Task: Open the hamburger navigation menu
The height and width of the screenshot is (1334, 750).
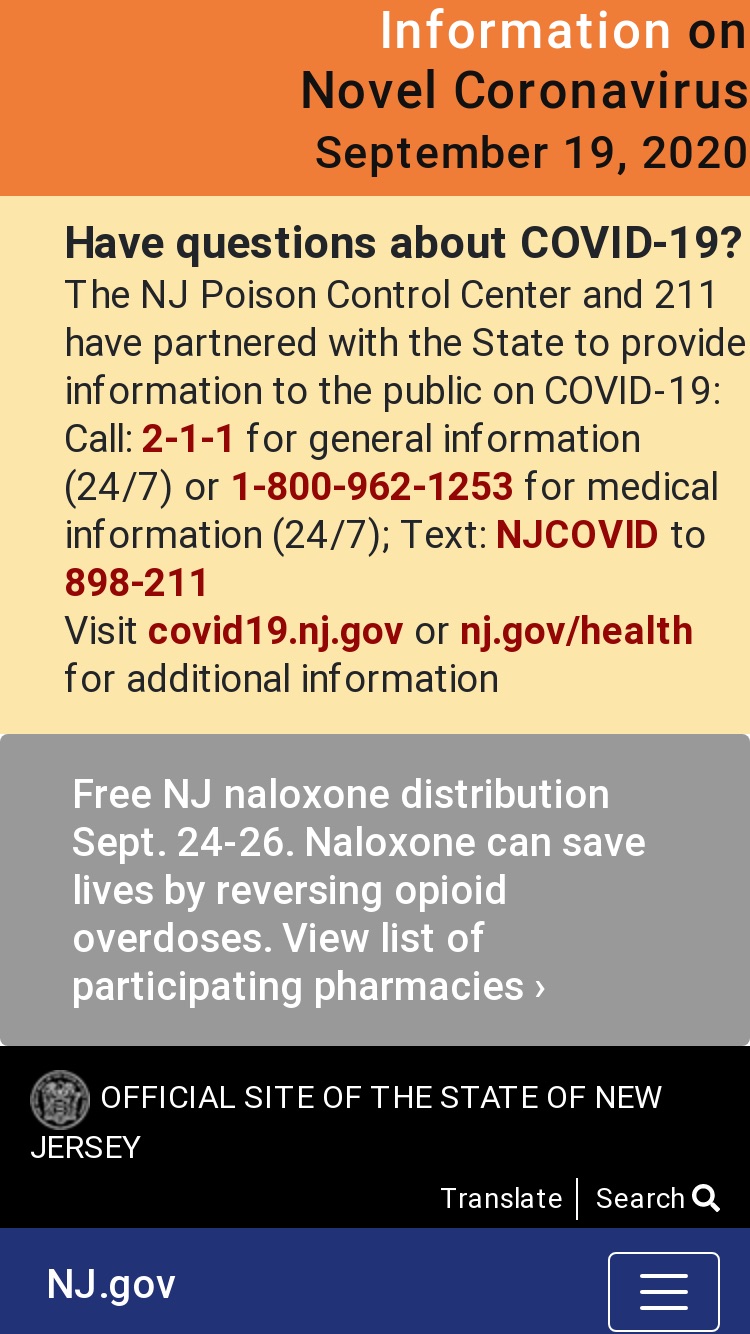Action: coord(663,1291)
